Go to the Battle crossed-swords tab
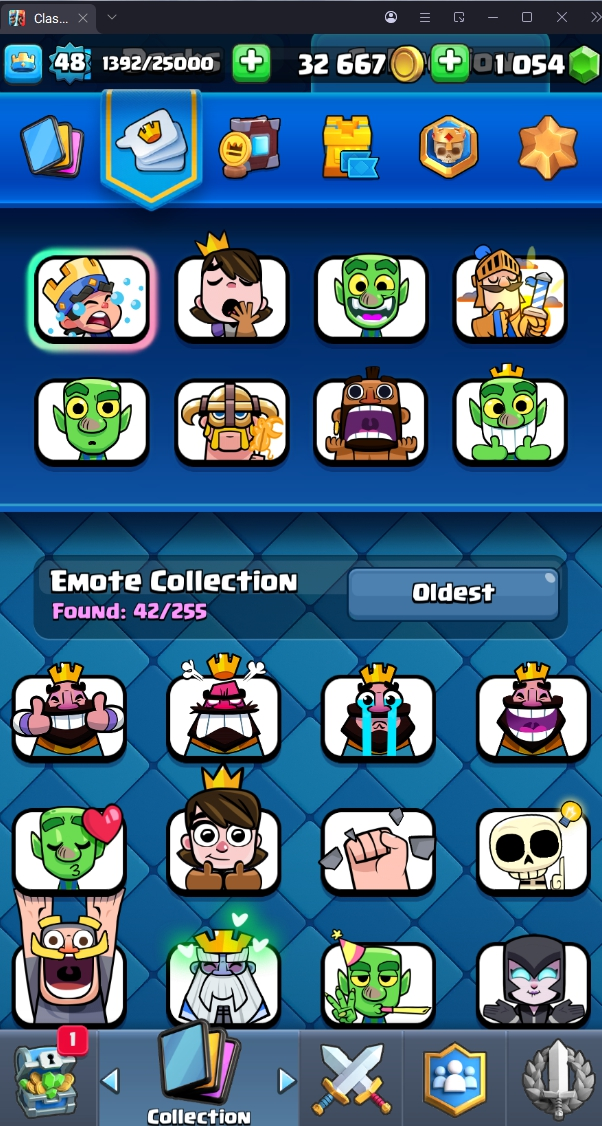Screen dimensions: 602x1126 click(349, 1078)
